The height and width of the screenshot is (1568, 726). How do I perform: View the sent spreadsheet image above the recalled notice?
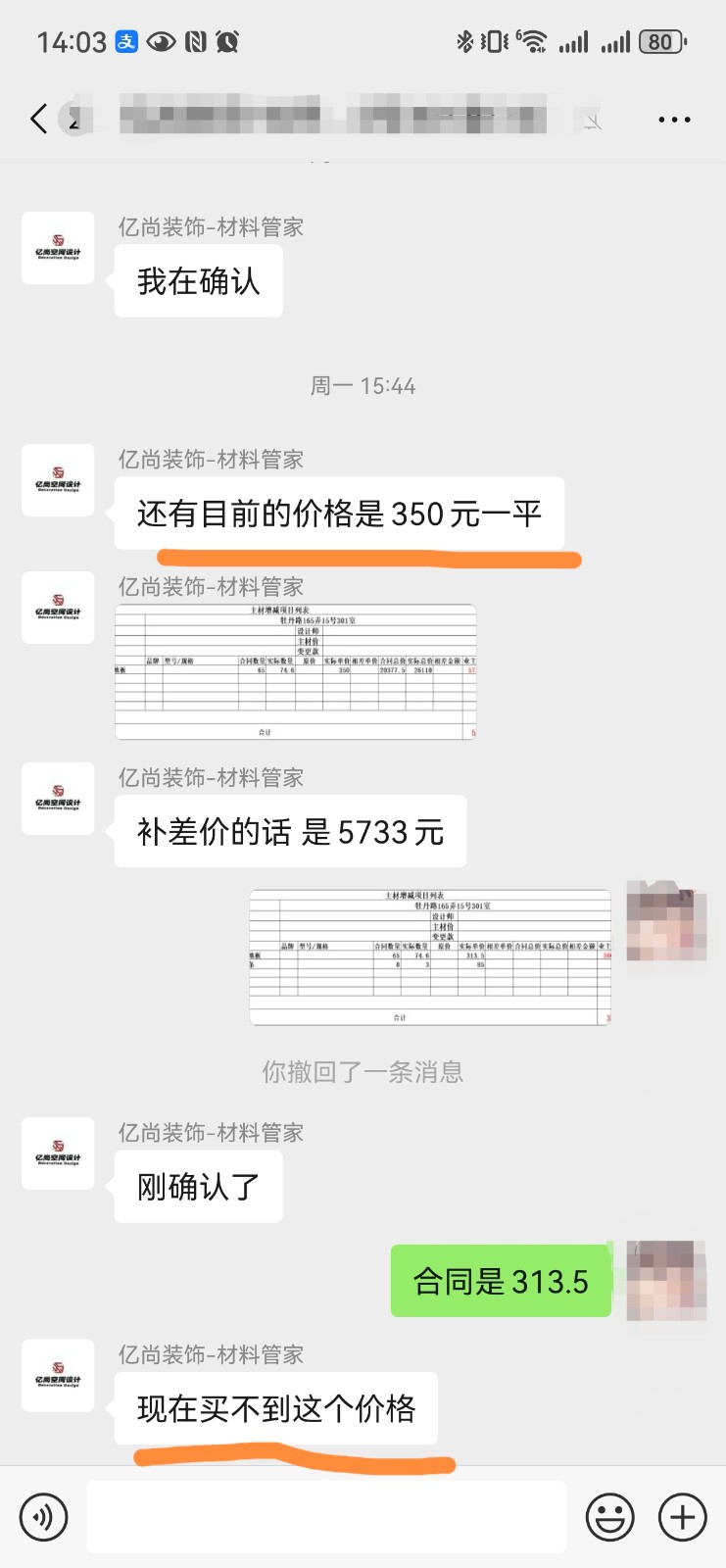click(x=430, y=957)
